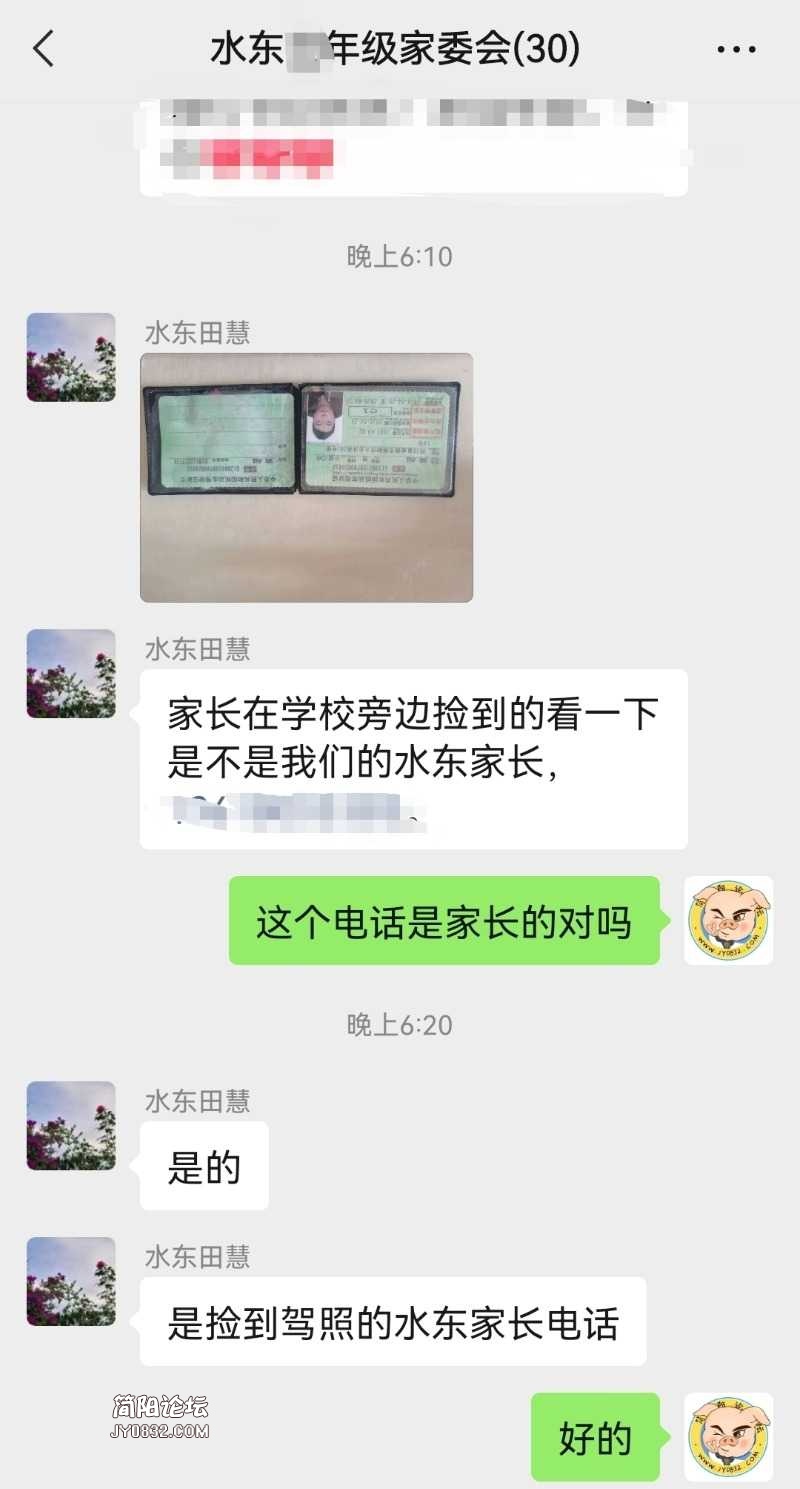Image resolution: width=800 pixels, height=1489 pixels.
Task: Tap the pig avatar next to '好的'
Action: click(x=728, y=1437)
